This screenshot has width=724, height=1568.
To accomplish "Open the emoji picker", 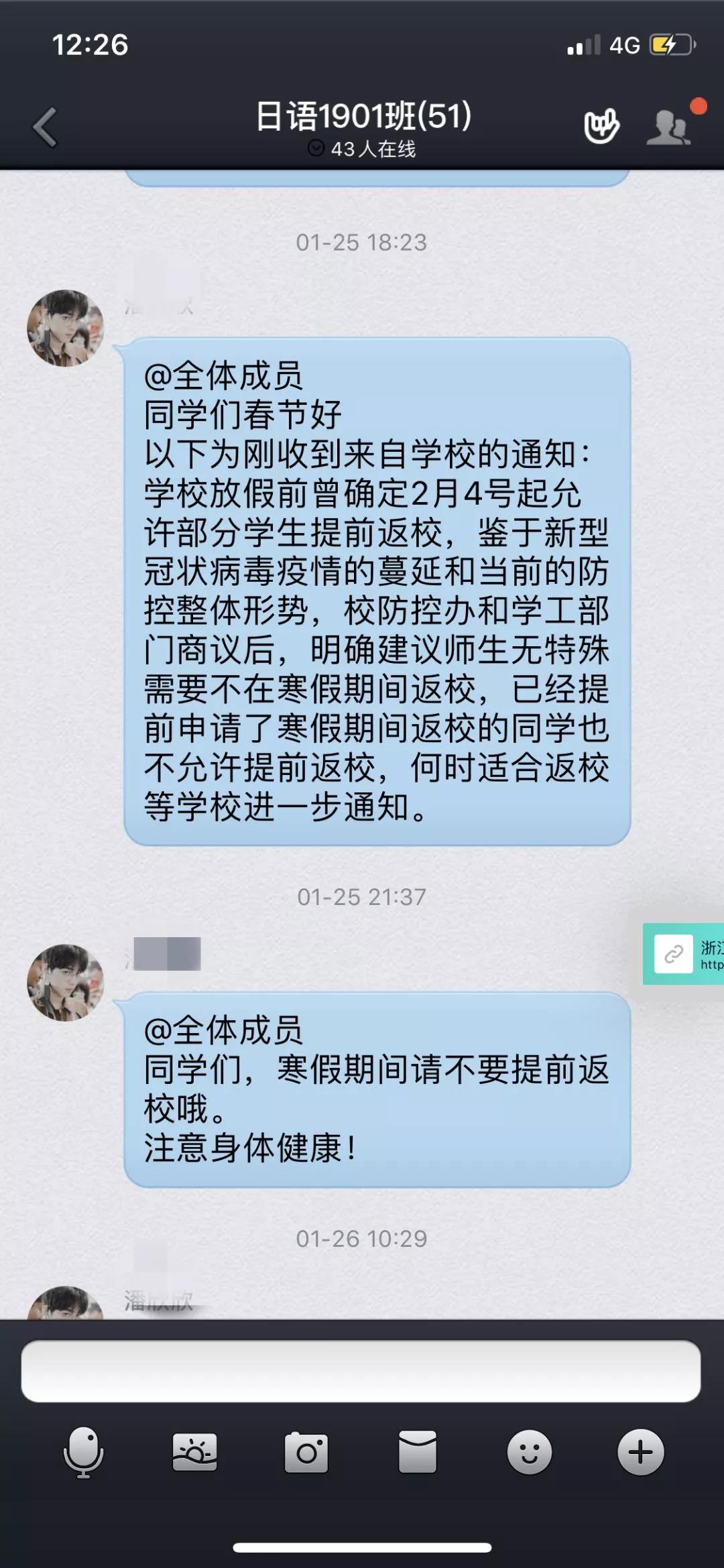I will coord(529,1453).
